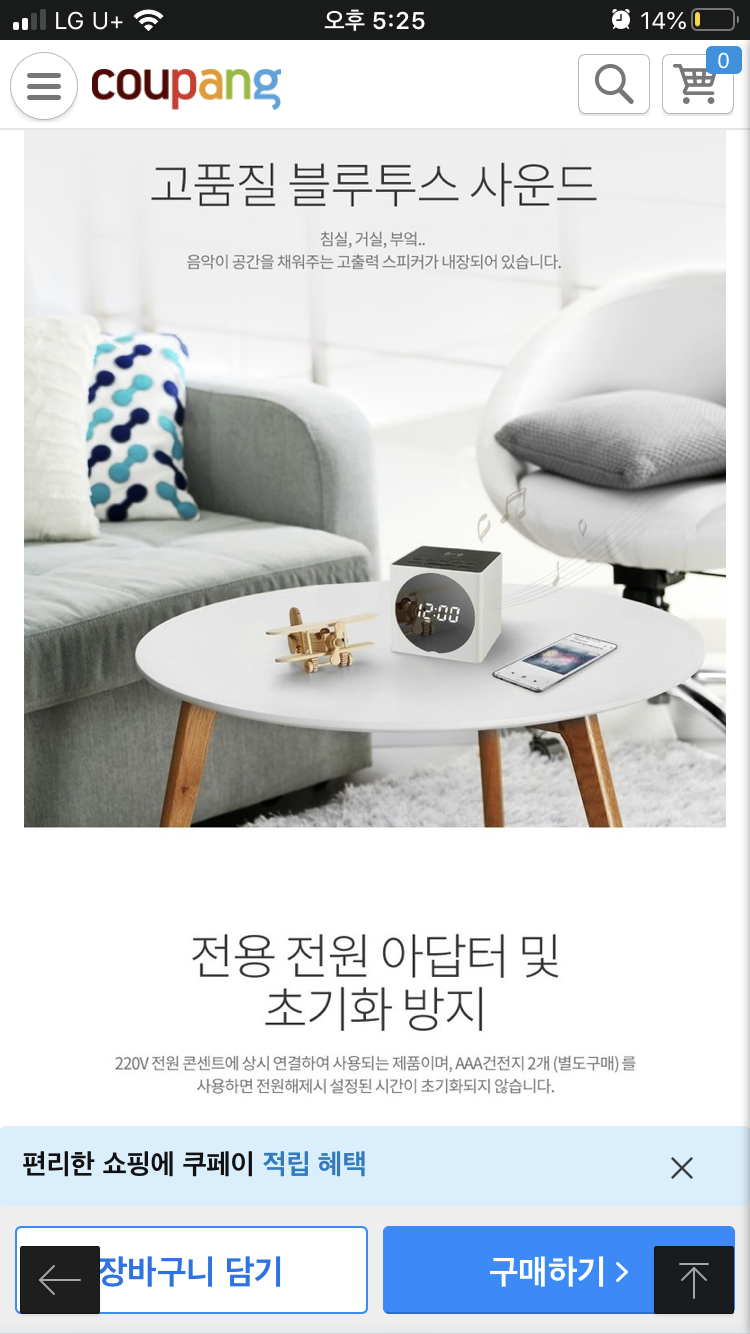Jump to top of page
This screenshot has width=750, height=1334.
point(693,1280)
